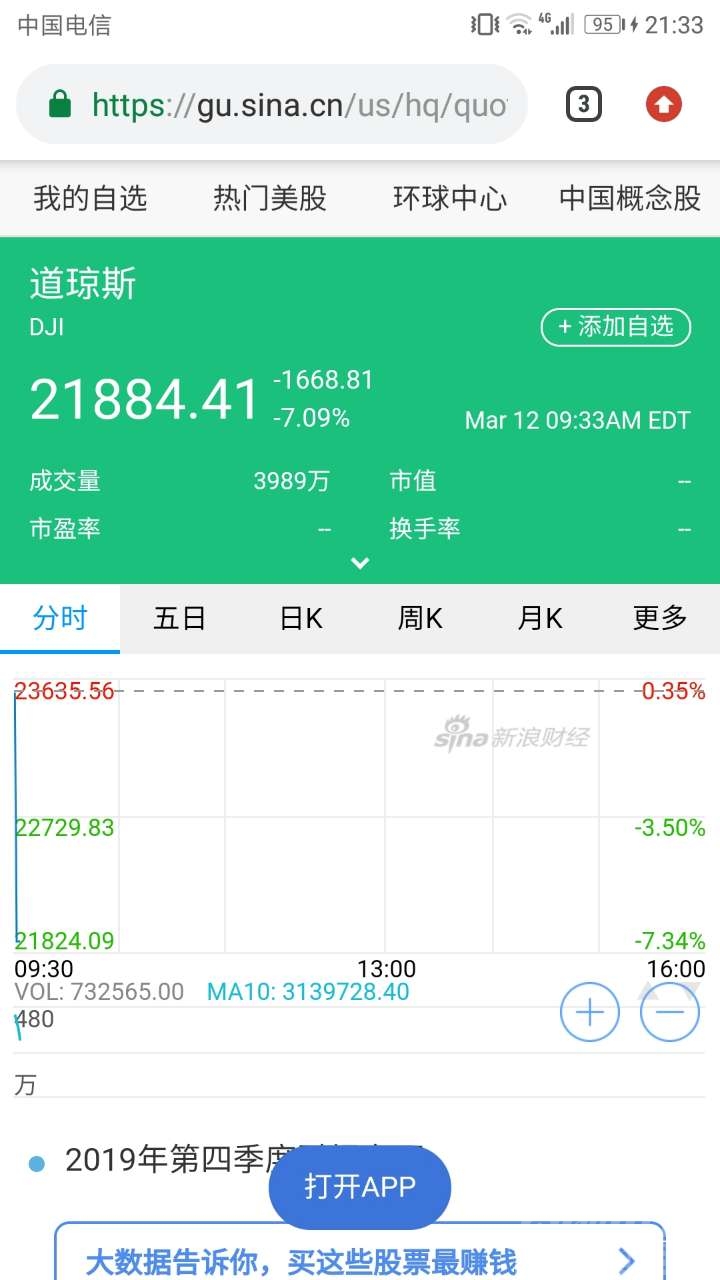This screenshot has height=1280, width=720.
Task: View the 月K chart
Action: (x=540, y=619)
